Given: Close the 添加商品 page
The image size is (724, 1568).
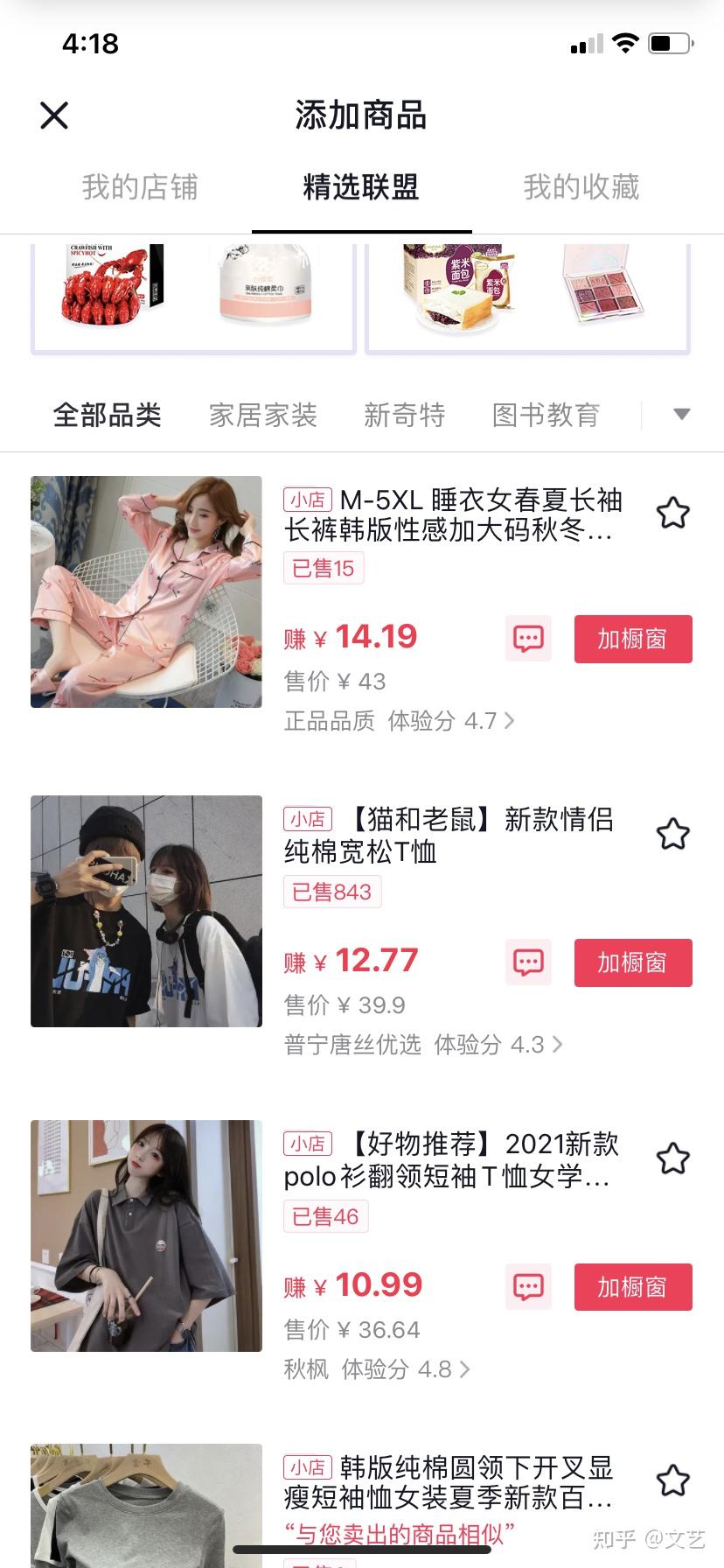Looking at the screenshot, I should point(54,115).
